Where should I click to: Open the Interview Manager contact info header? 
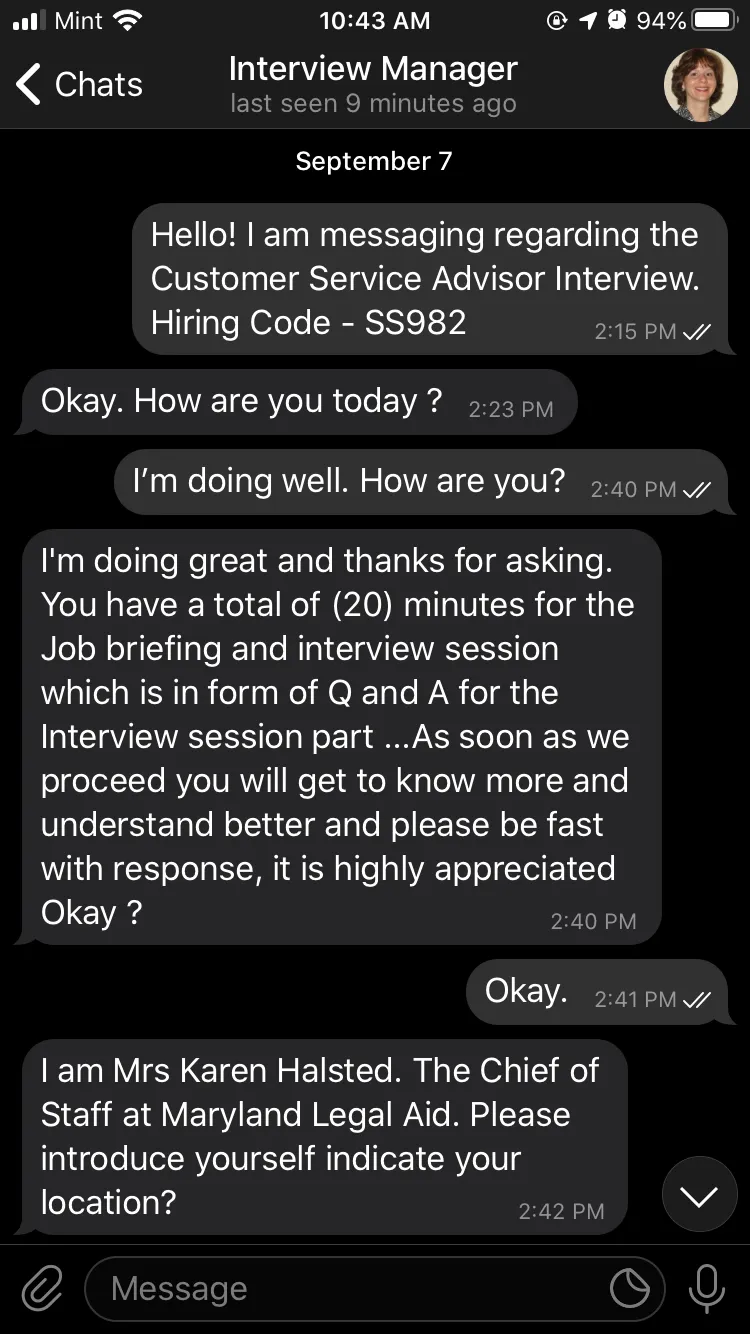point(373,84)
